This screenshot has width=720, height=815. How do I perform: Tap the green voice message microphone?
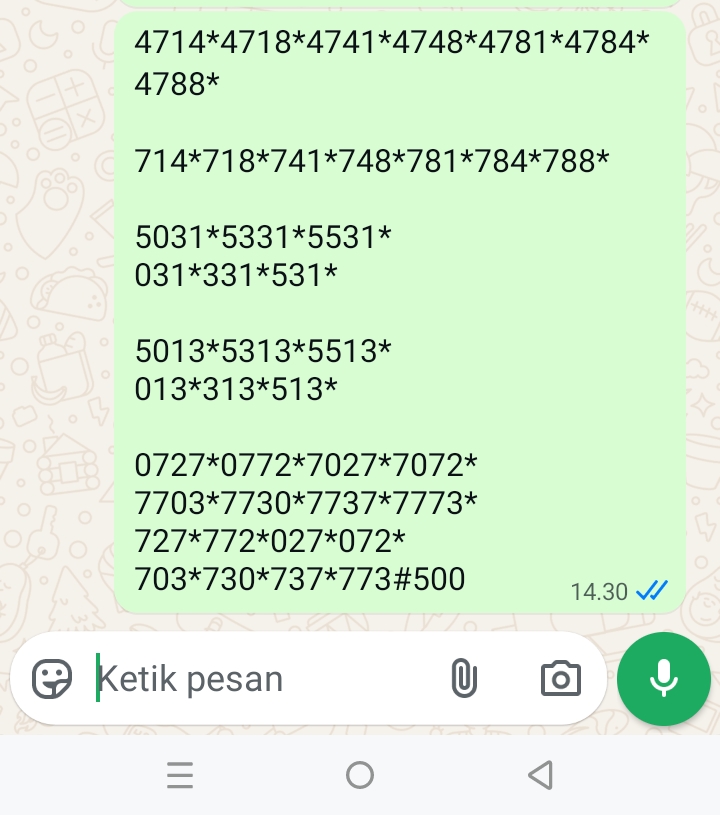coord(664,679)
